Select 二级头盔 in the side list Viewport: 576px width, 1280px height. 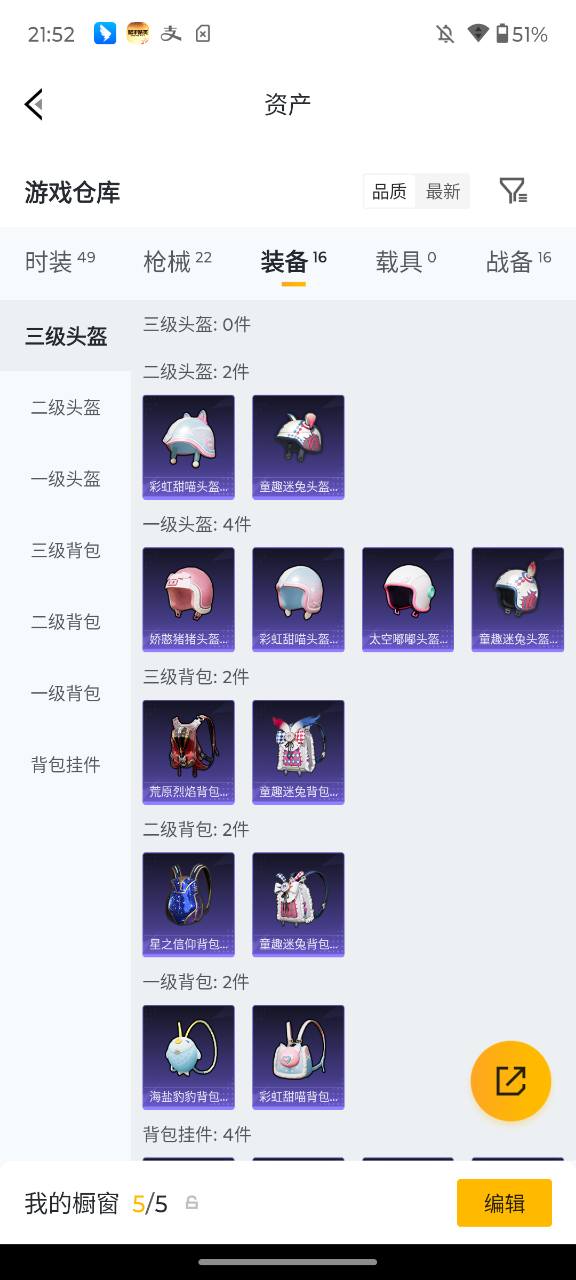[x=66, y=408]
